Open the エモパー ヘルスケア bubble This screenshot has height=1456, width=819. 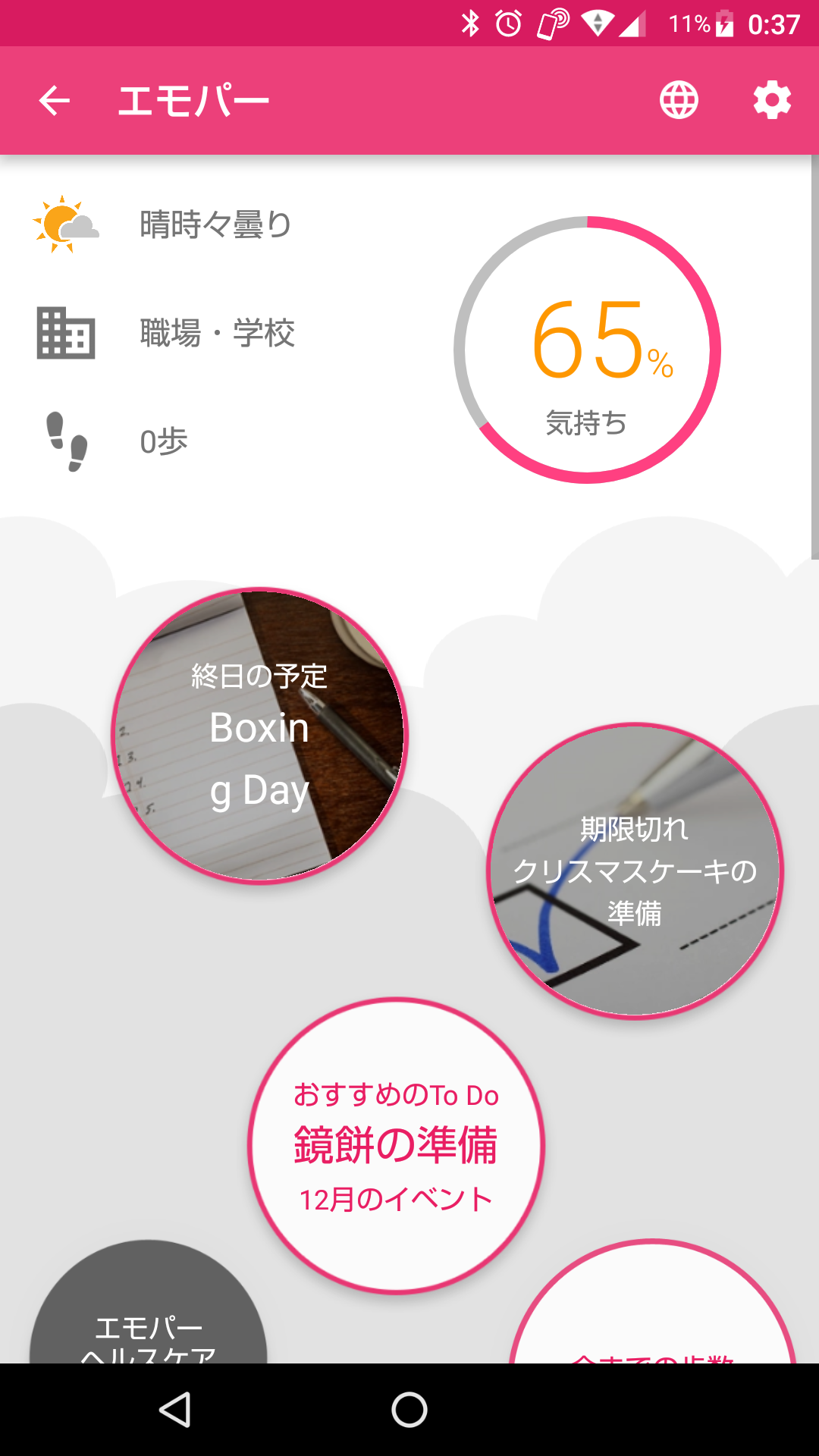(x=149, y=1302)
